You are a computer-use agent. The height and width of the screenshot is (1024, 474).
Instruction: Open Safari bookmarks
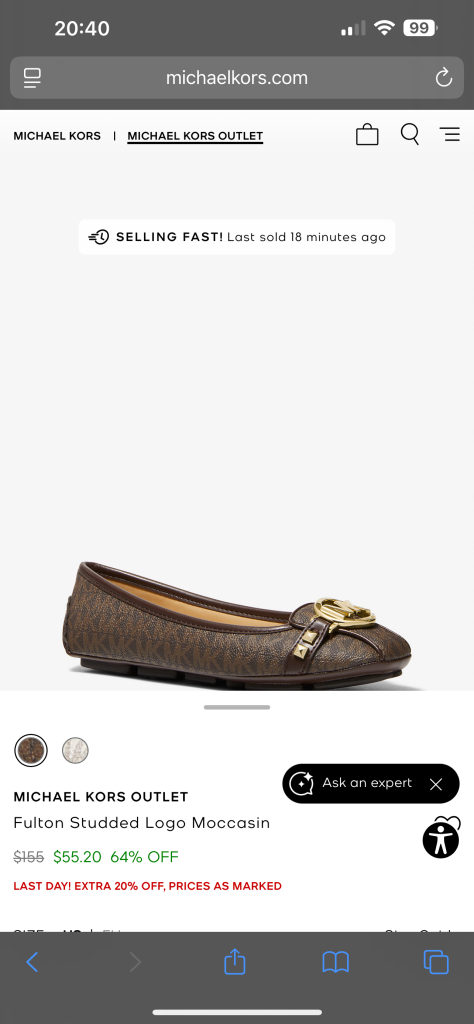pos(336,962)
